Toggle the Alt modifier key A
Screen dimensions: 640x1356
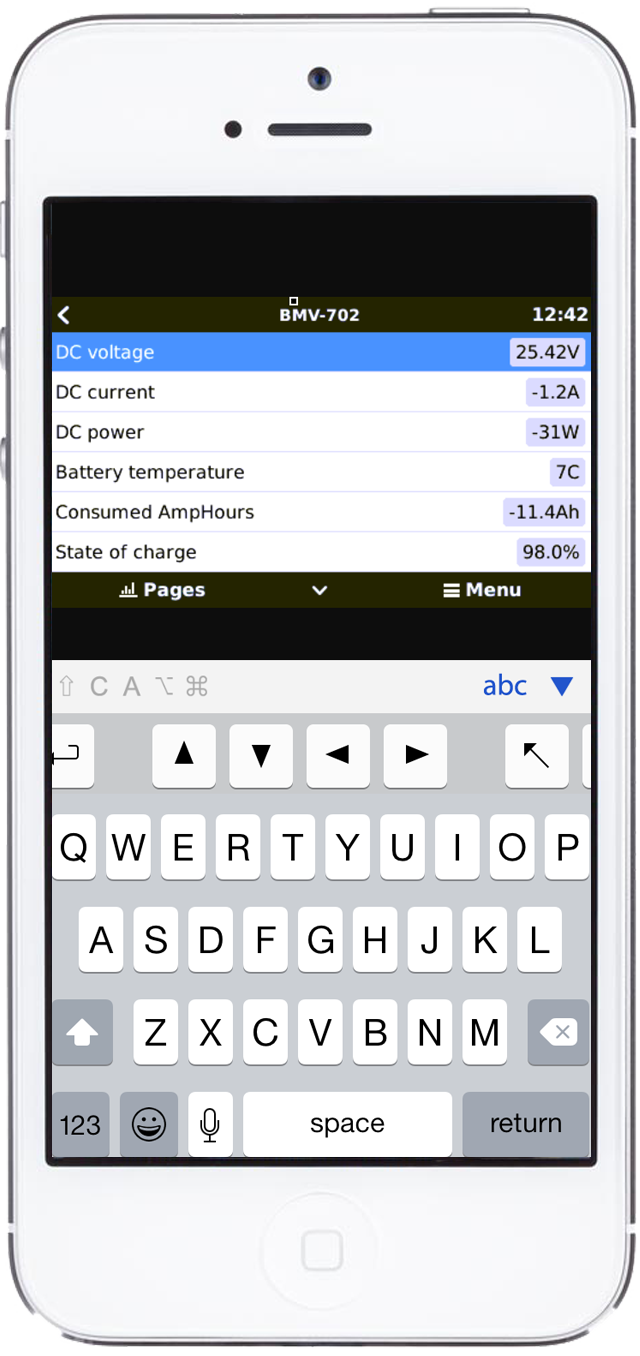(131, 687)
